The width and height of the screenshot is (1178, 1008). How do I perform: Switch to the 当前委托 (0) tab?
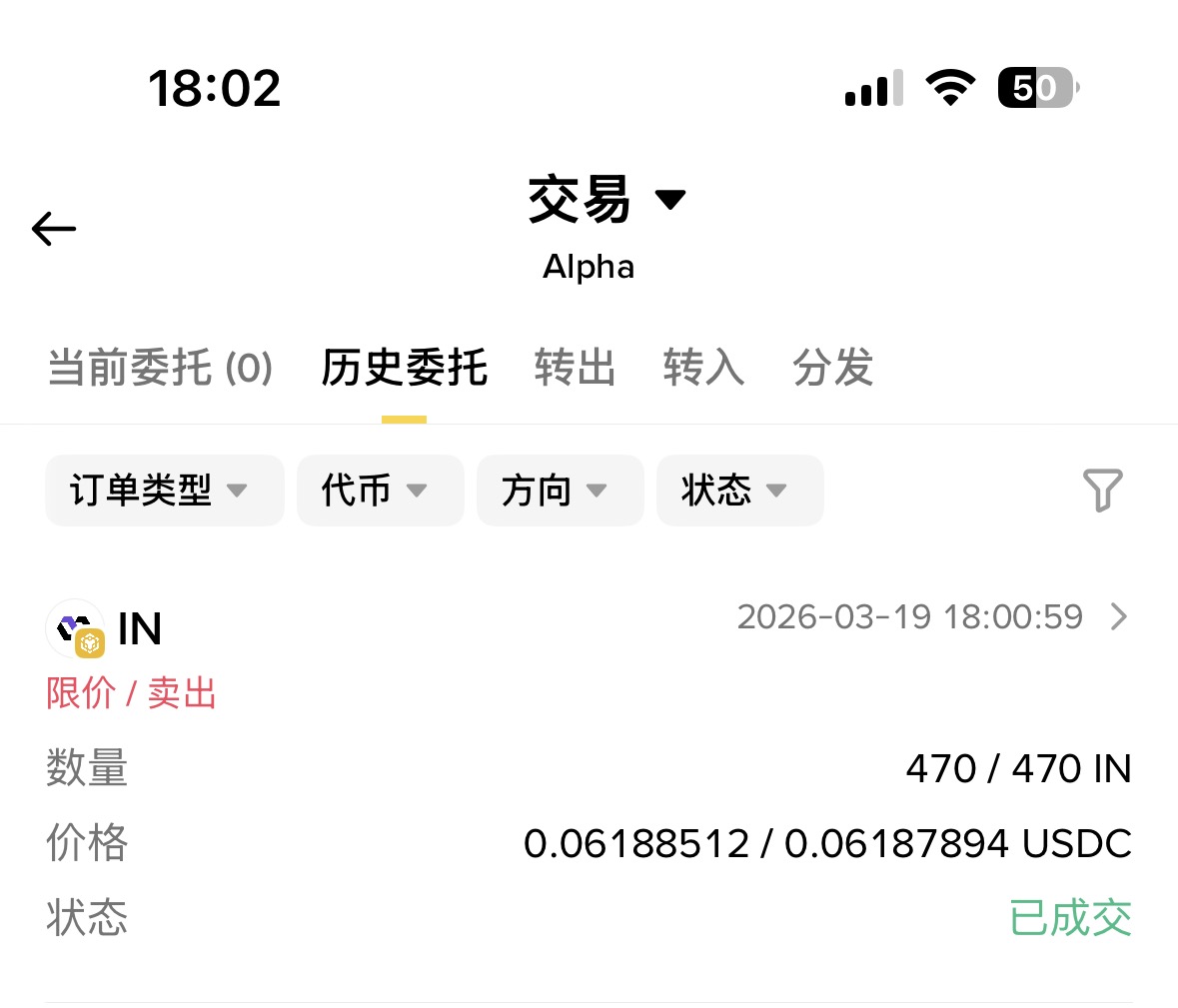[x=160, y=368]
